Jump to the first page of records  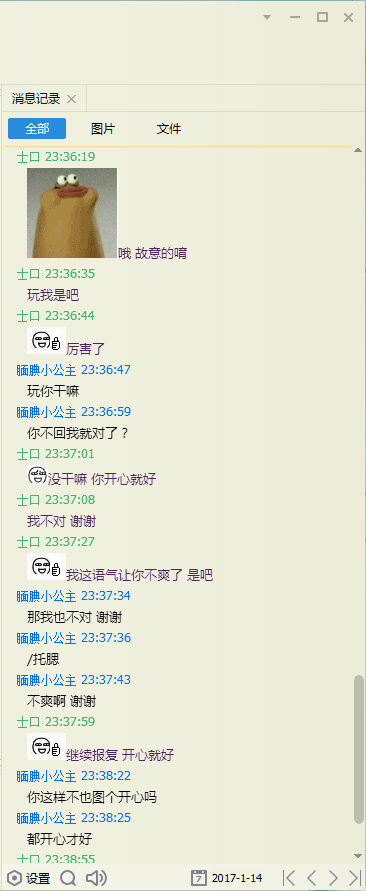point(289,878)
